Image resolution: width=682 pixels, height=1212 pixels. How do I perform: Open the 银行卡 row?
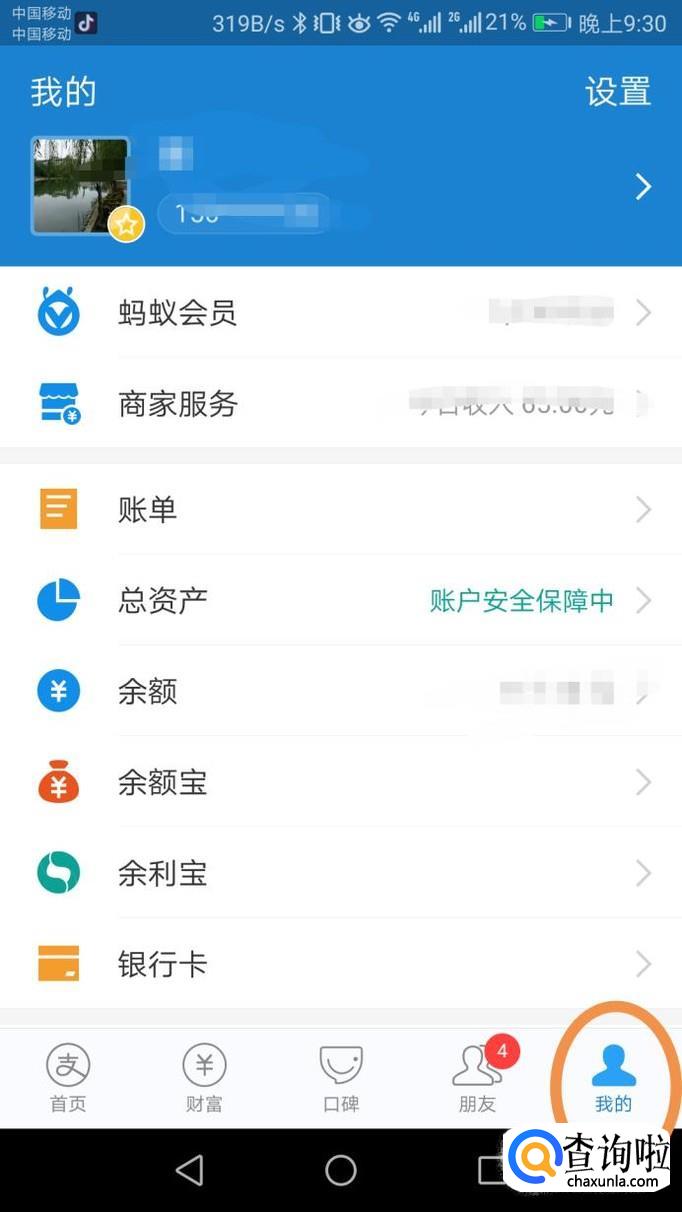(x=340, y=965)
